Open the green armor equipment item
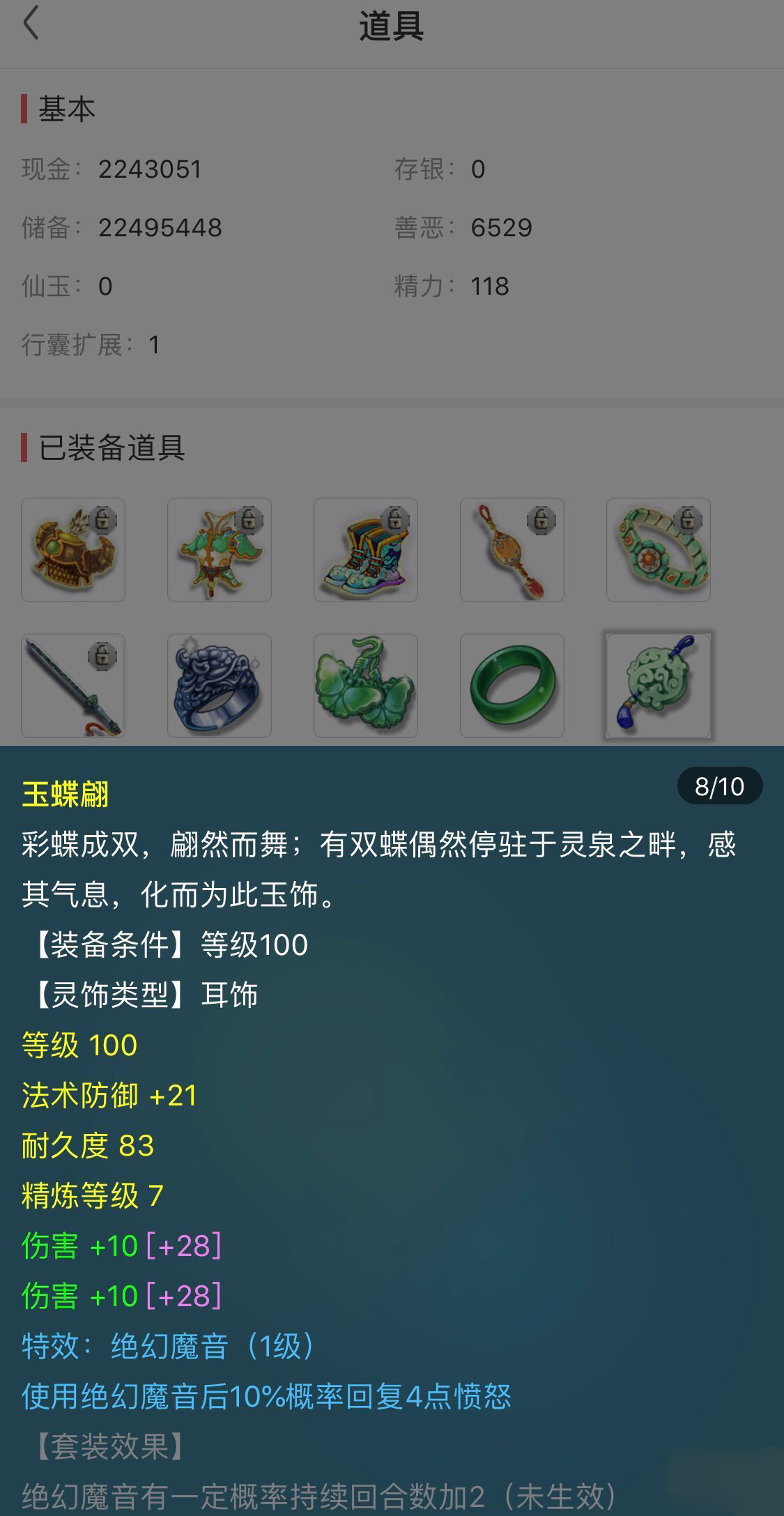Screen dimensions: 784x1516 [220, 550]
